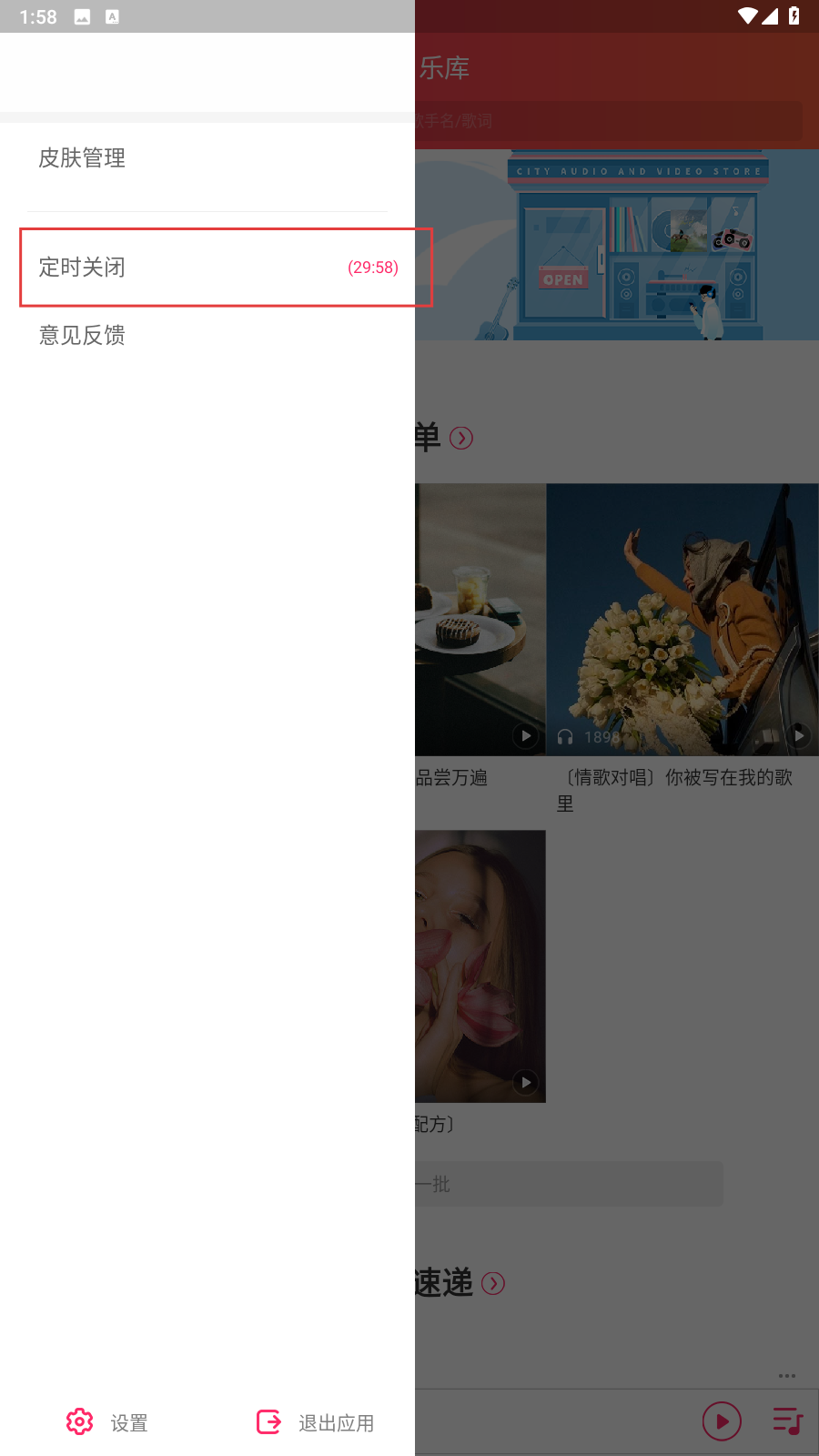This screenshot has height=1456, width=819.
Task: Tap 退出应用 to exit the app
Action: (315, 1422)
